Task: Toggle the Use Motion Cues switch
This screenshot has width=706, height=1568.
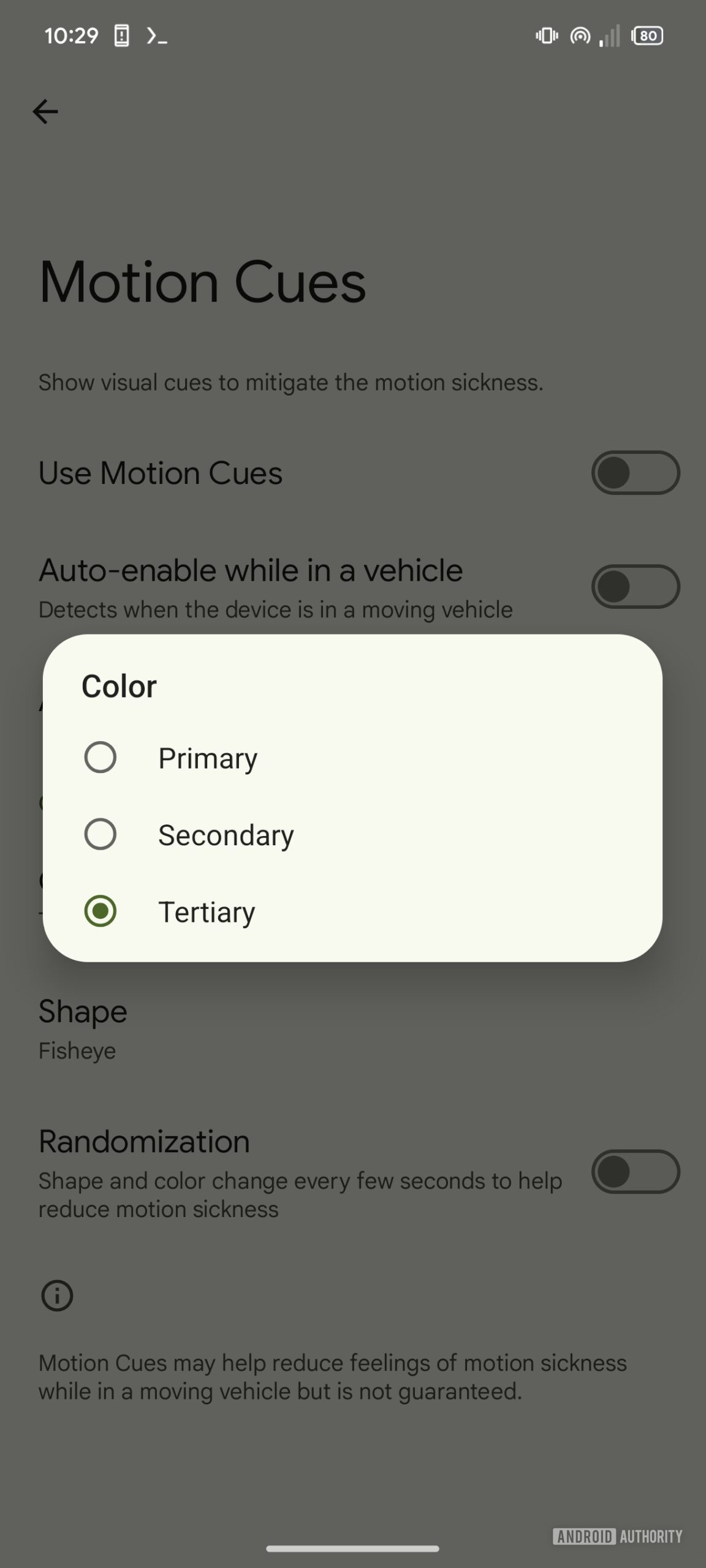Action: pos(635,473)
